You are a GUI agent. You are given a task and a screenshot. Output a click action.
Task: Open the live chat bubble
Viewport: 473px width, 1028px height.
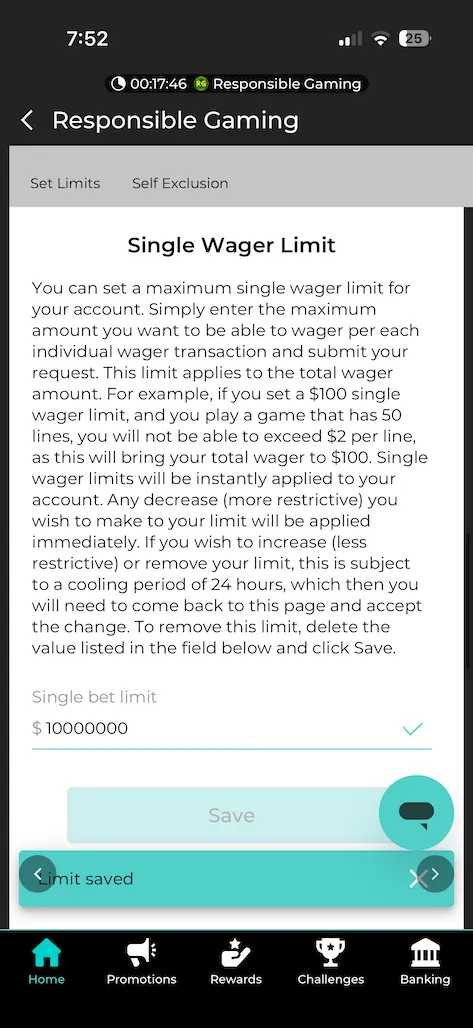click(416, 812)
